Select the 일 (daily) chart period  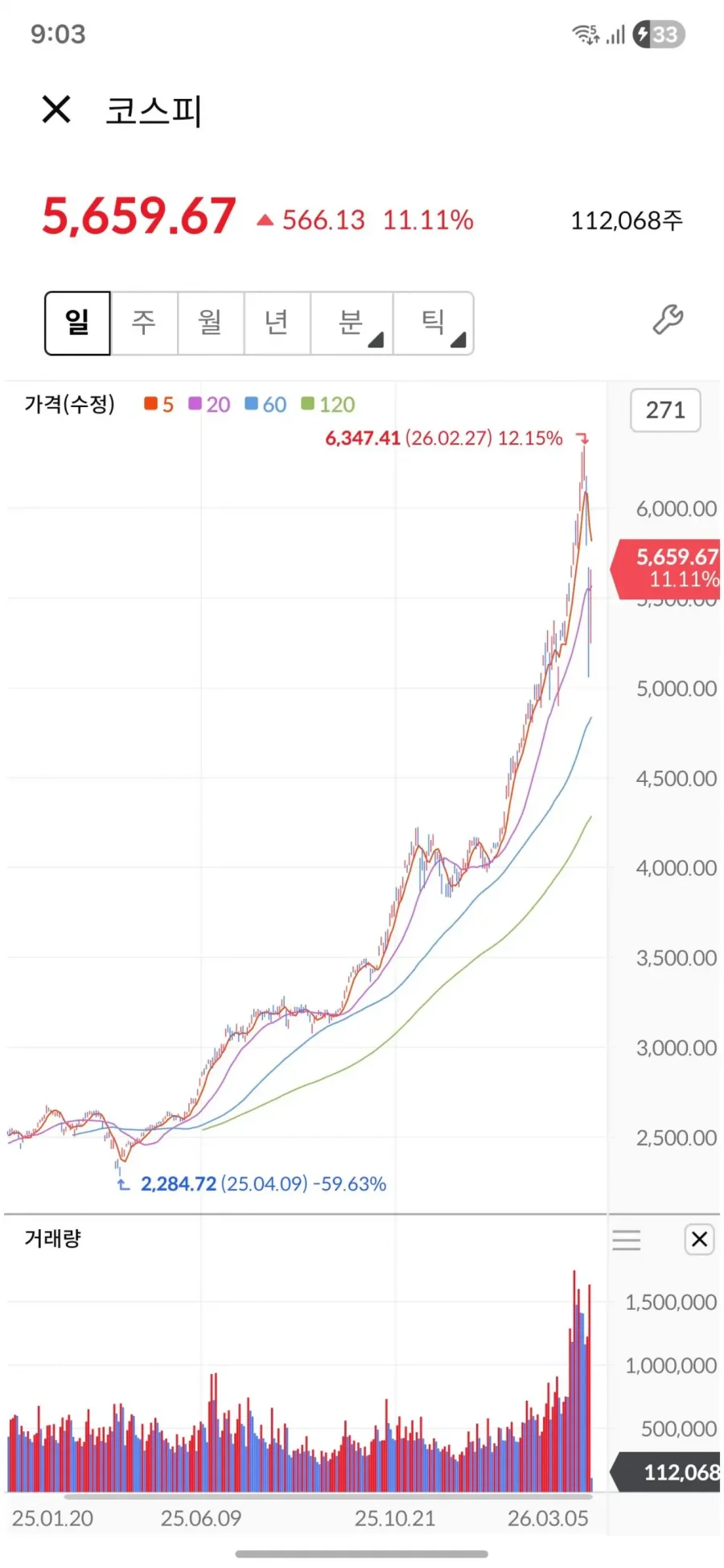point(77,323)
